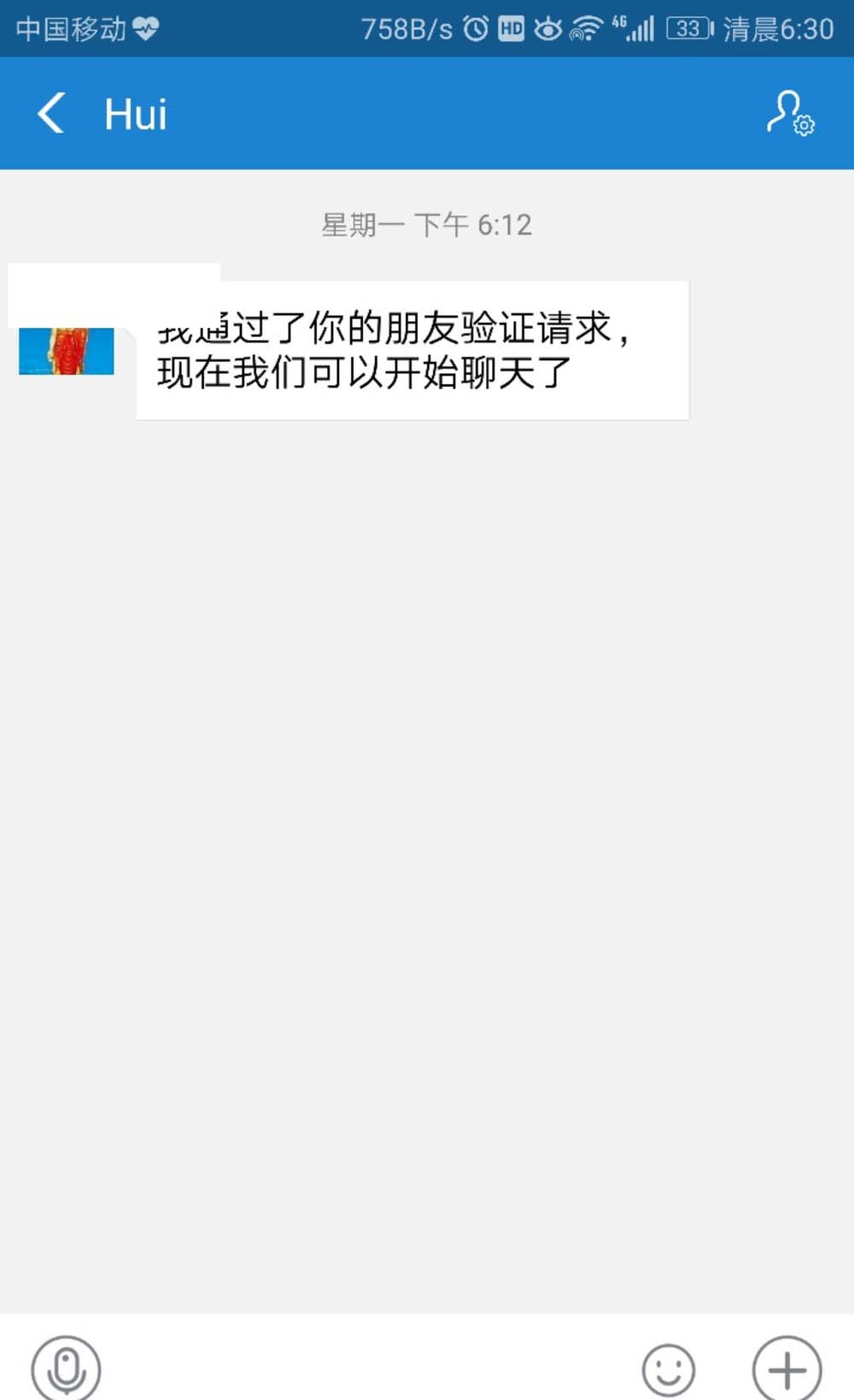
Task: Open Hui's contact settings icon
Action: point(790,114)
